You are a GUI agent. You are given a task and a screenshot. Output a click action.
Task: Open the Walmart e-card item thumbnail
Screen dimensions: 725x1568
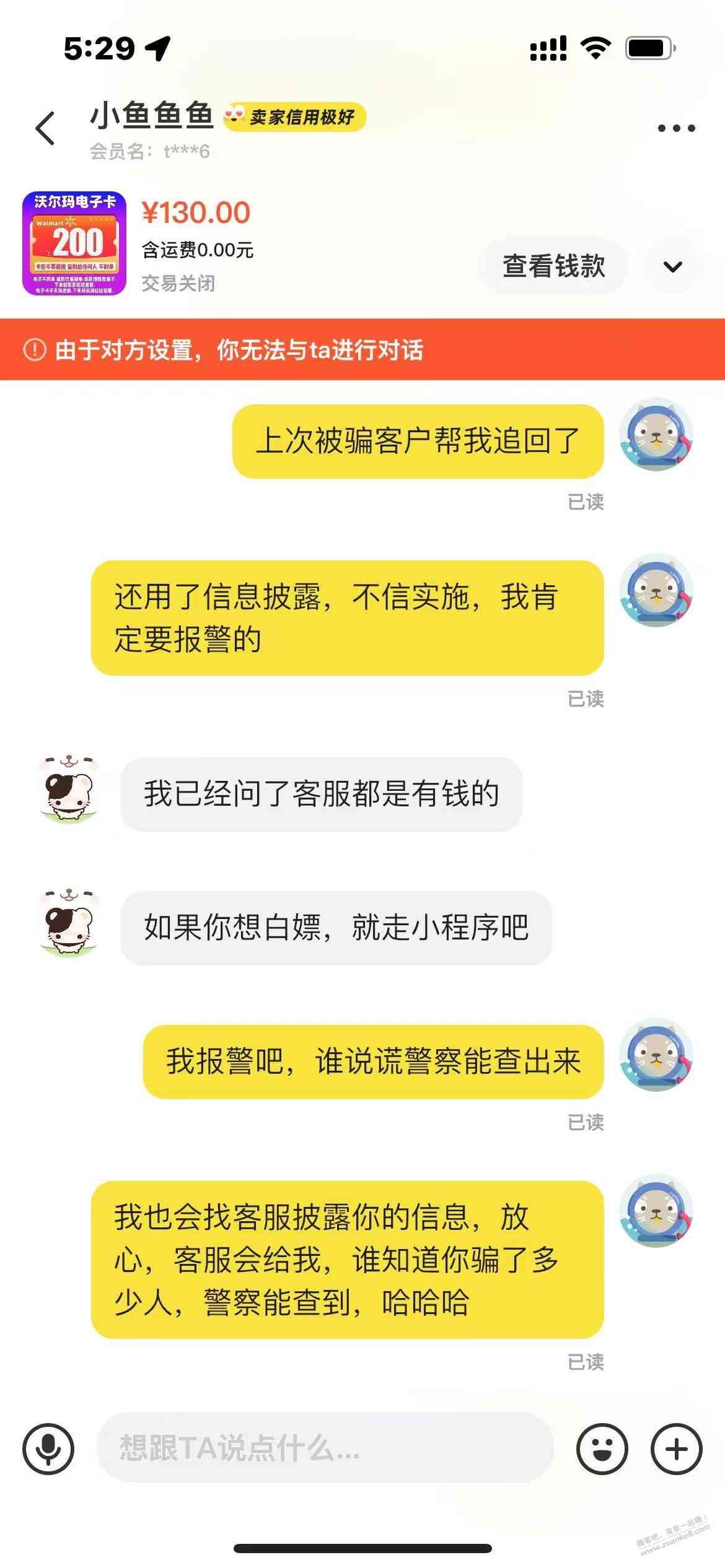point(74,243)
